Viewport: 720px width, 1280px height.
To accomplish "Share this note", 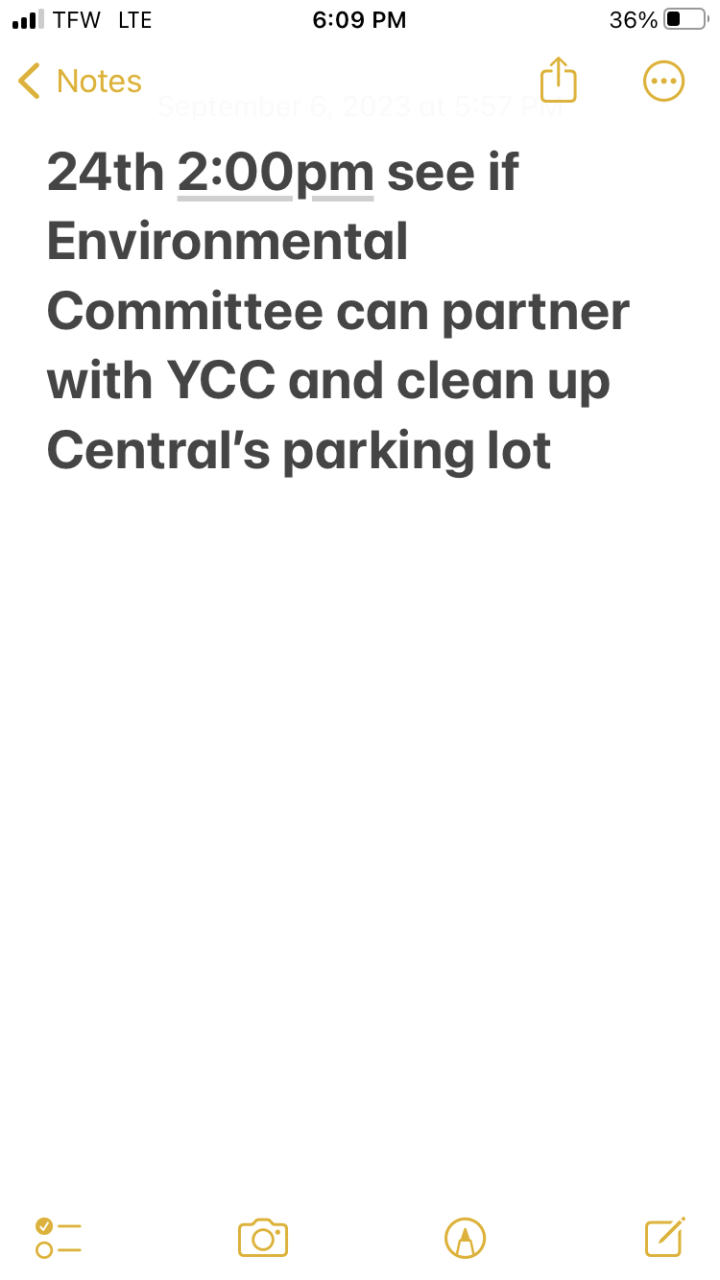I will (558, 80).
